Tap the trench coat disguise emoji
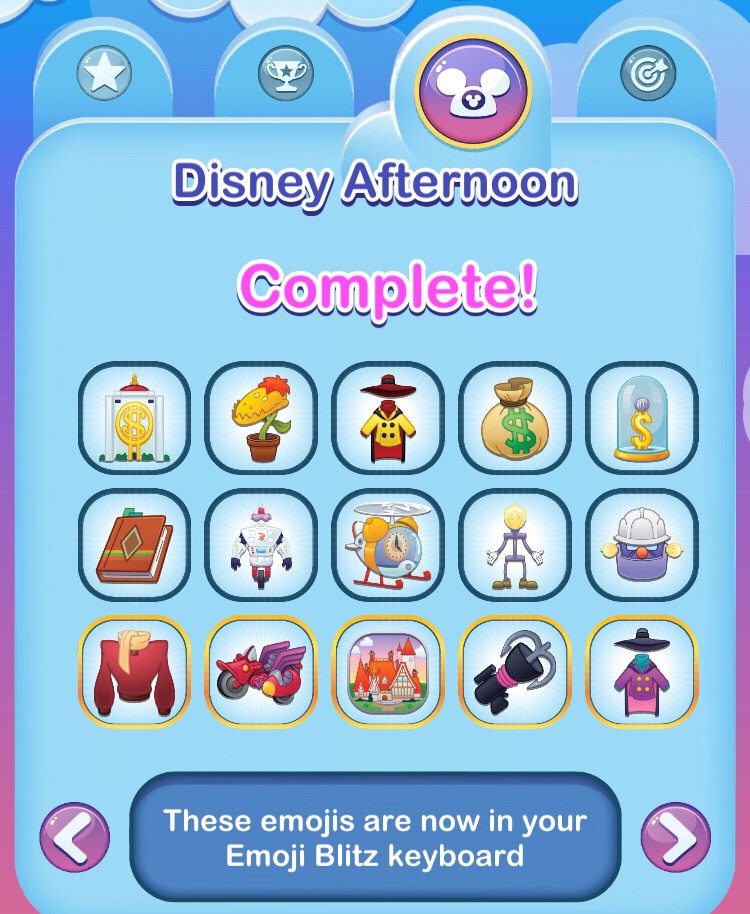 [388, 418]
